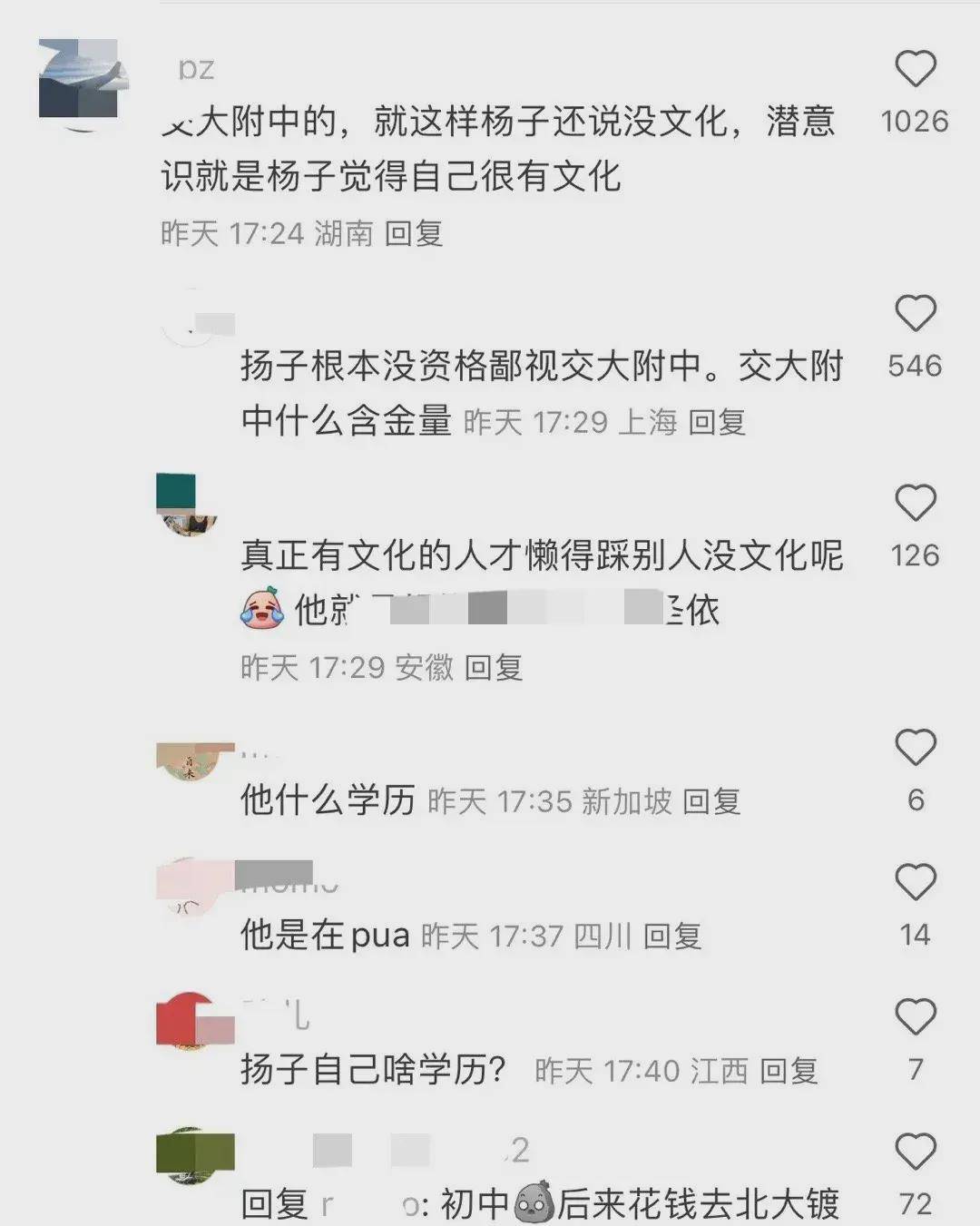
Task: Like the comment 他什么学历
Action: [x=915, y=748]
